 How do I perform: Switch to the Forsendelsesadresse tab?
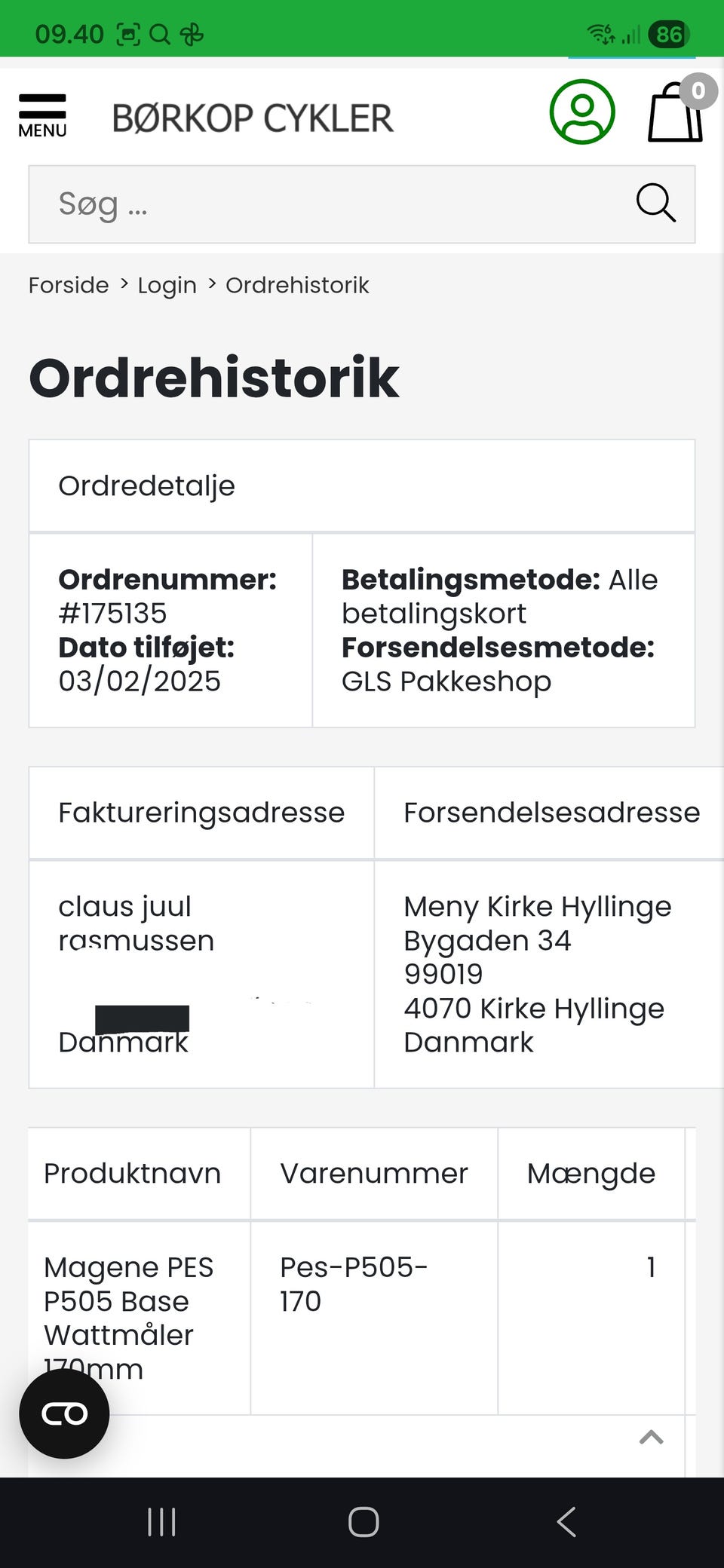[x=551, y=812]
